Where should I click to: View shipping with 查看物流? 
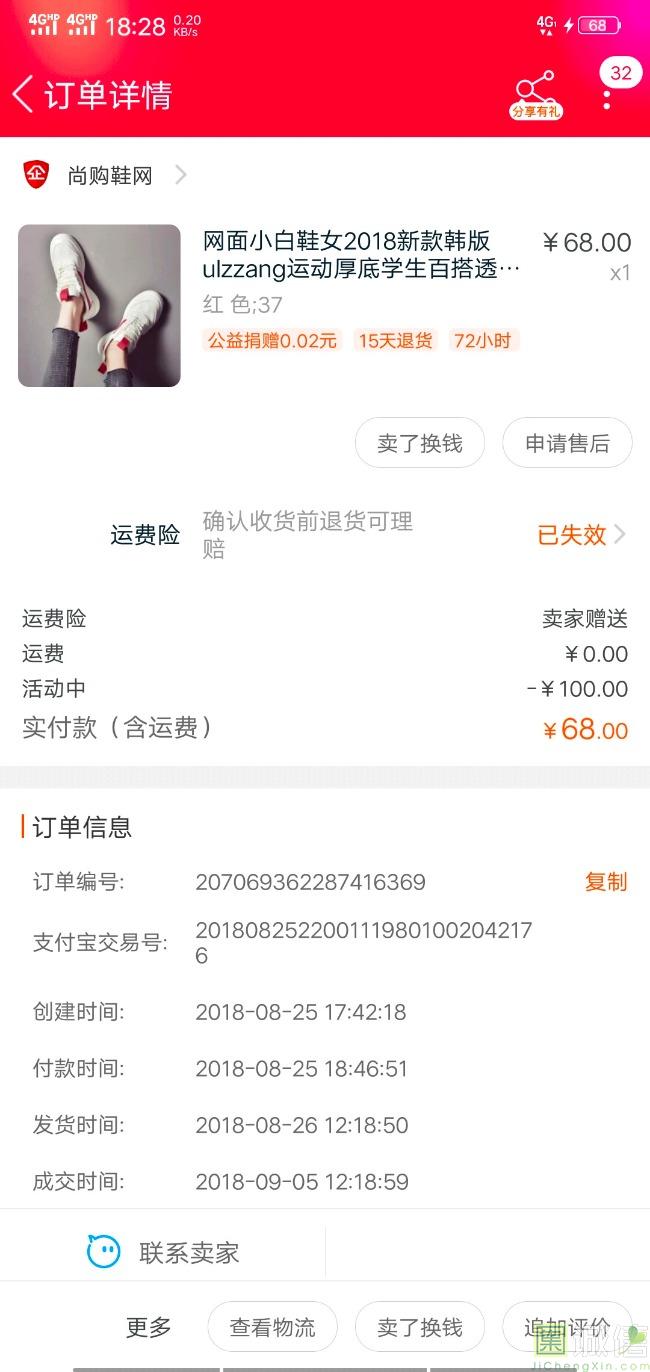click(x=272, y=1327)
